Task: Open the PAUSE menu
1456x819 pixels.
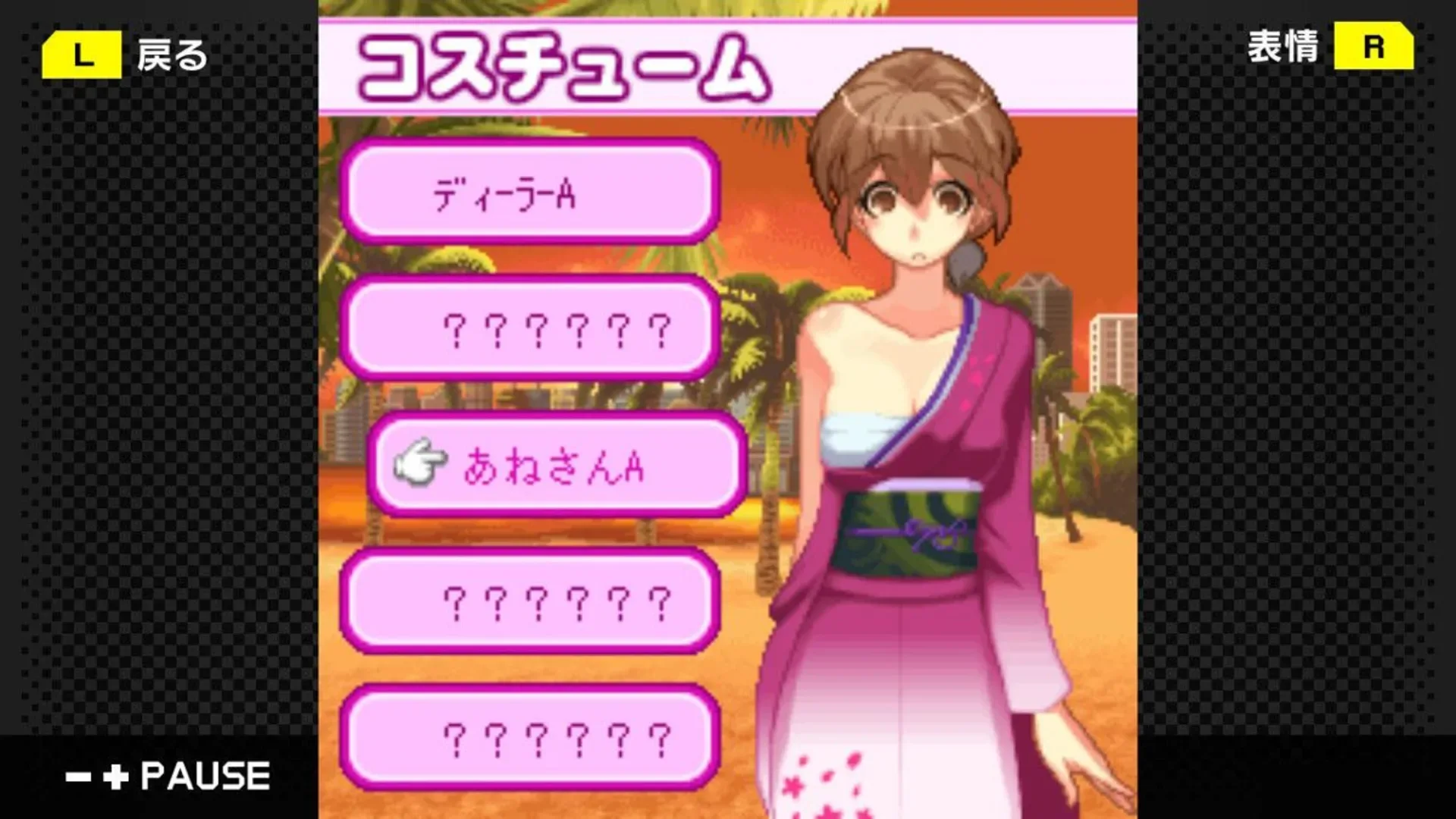Action: [168, 776]
